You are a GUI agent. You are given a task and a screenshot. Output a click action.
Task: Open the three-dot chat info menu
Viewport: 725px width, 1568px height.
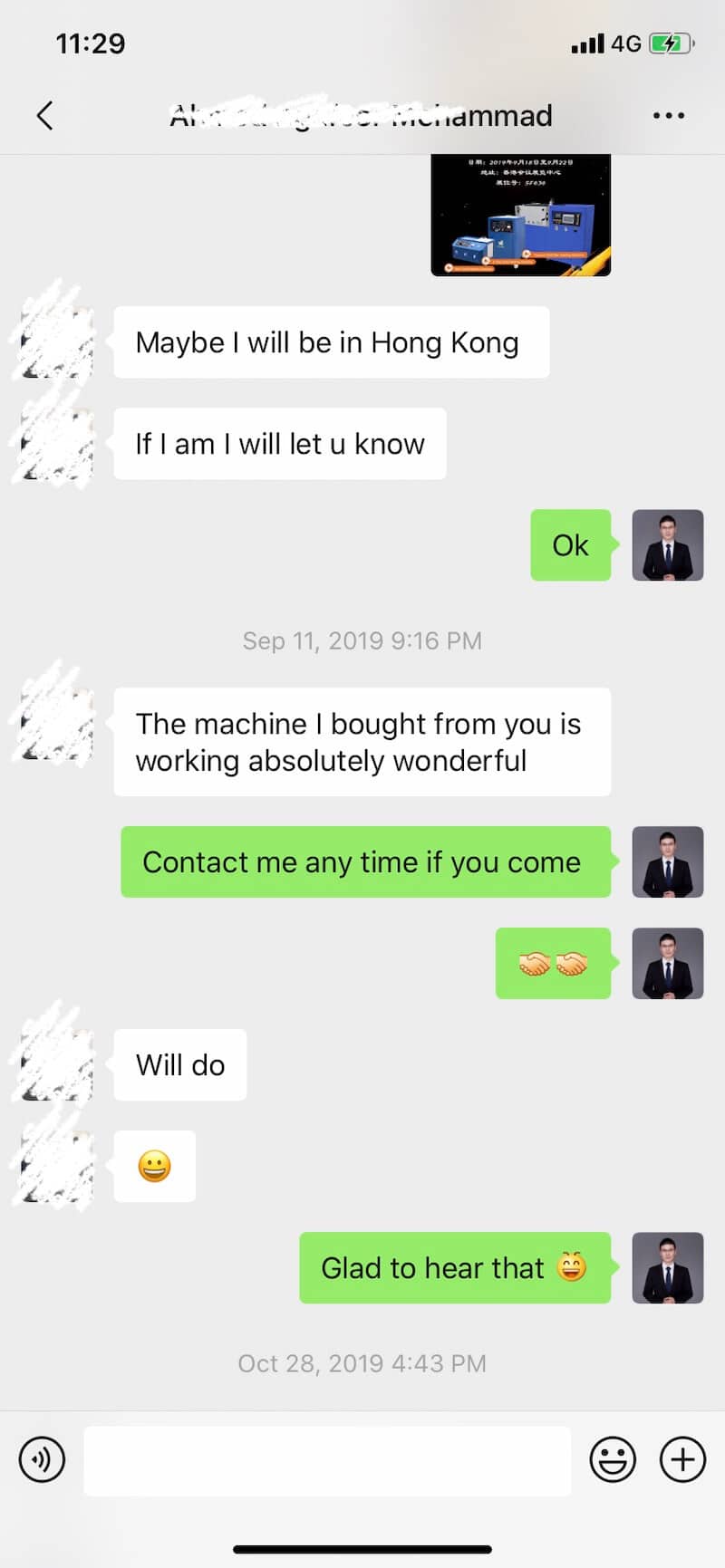[x=669, y=115]
